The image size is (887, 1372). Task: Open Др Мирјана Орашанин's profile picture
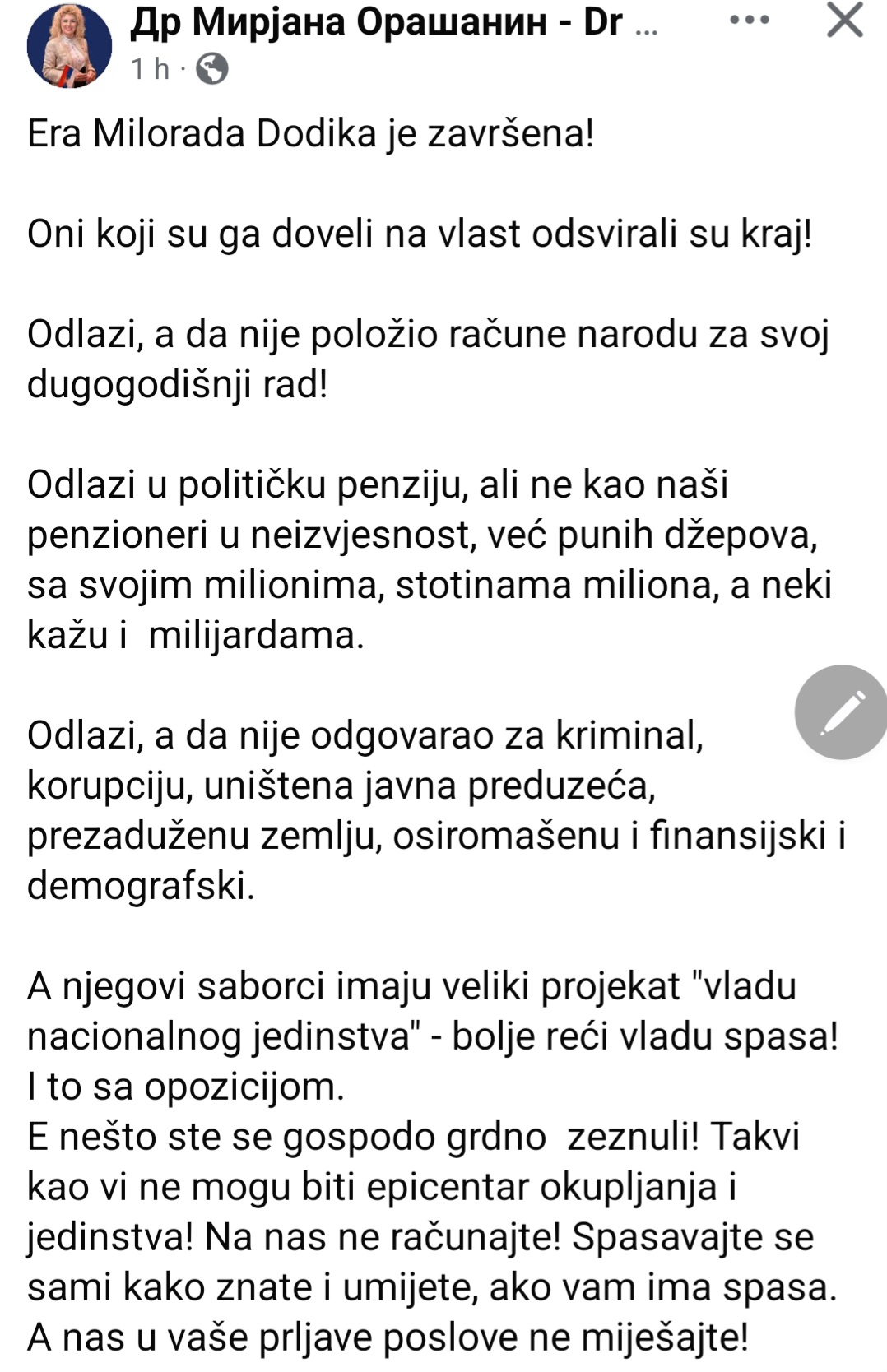69,45
